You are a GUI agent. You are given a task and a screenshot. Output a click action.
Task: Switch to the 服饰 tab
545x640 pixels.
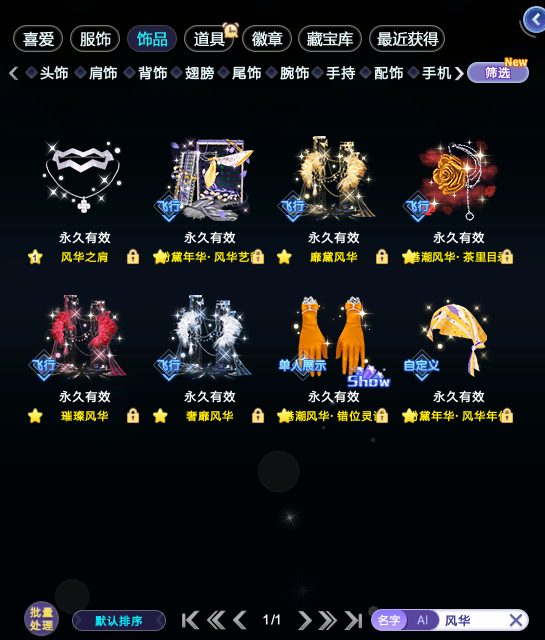[95, 39]
